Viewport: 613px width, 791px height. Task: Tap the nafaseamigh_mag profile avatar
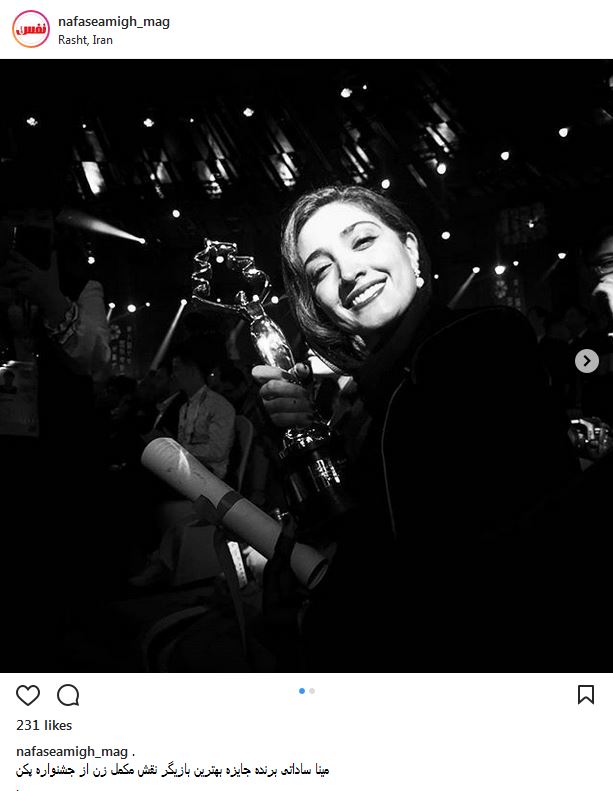[x=30, y=29]
